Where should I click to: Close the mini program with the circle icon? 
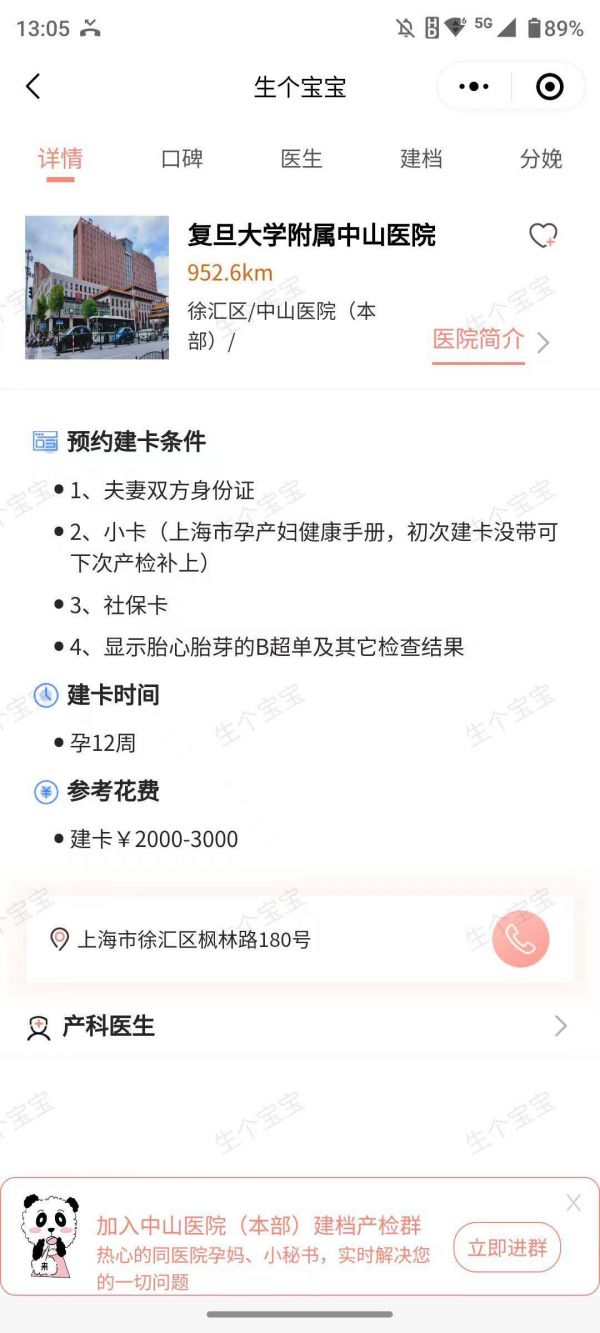[549, 87]
